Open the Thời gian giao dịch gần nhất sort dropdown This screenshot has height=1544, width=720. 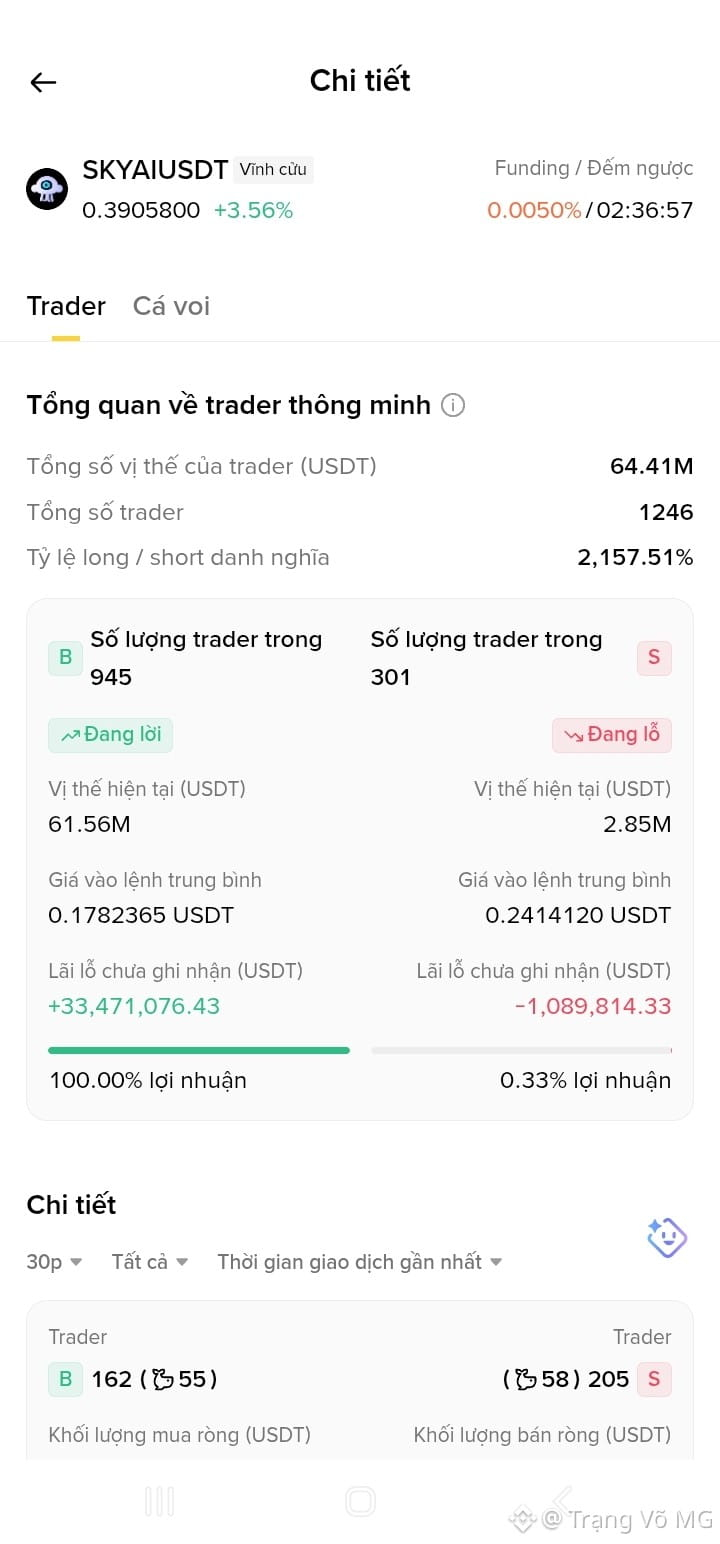click(360, 1262)
